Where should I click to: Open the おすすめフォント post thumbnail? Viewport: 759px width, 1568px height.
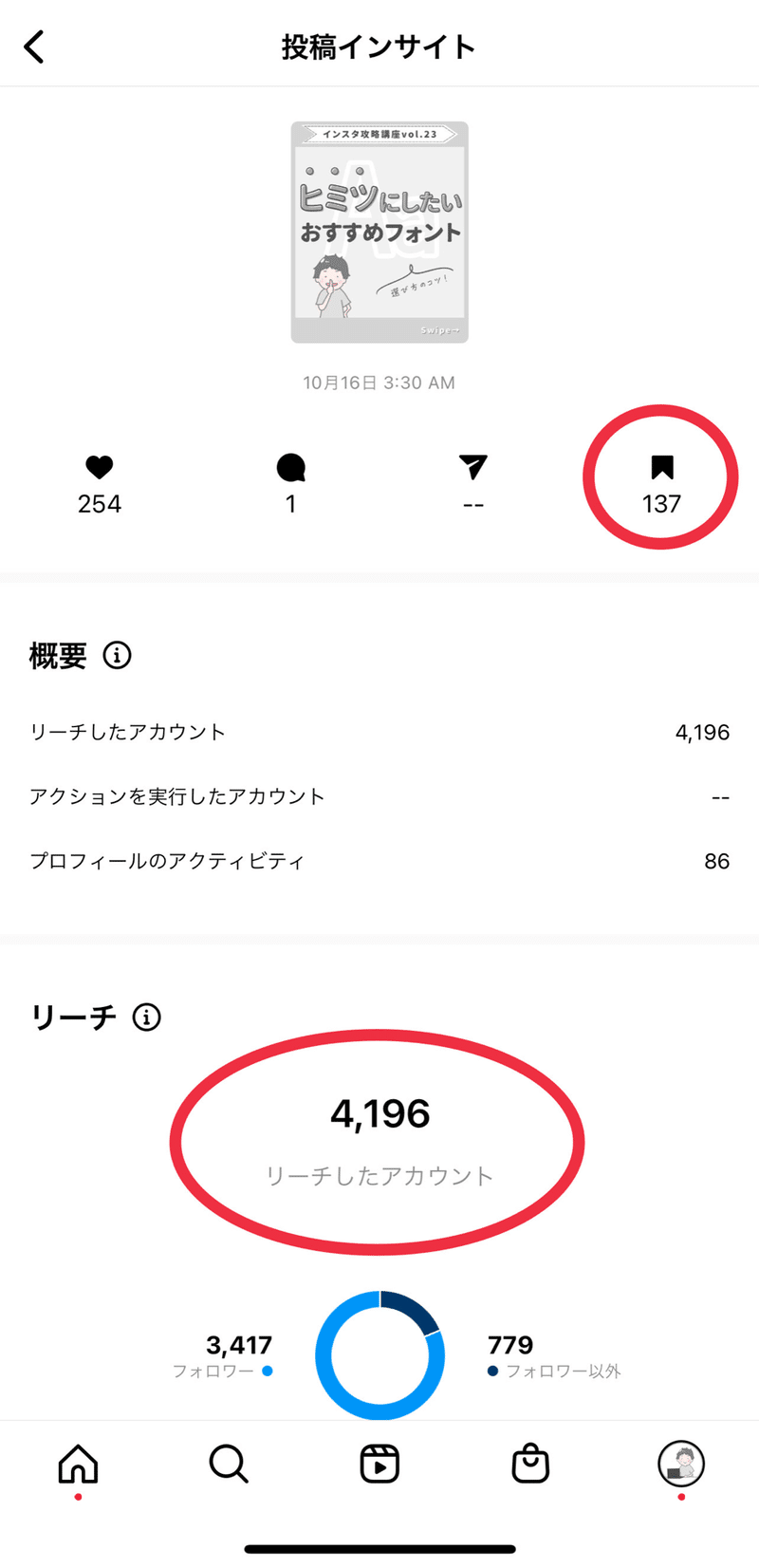[379, 233]
